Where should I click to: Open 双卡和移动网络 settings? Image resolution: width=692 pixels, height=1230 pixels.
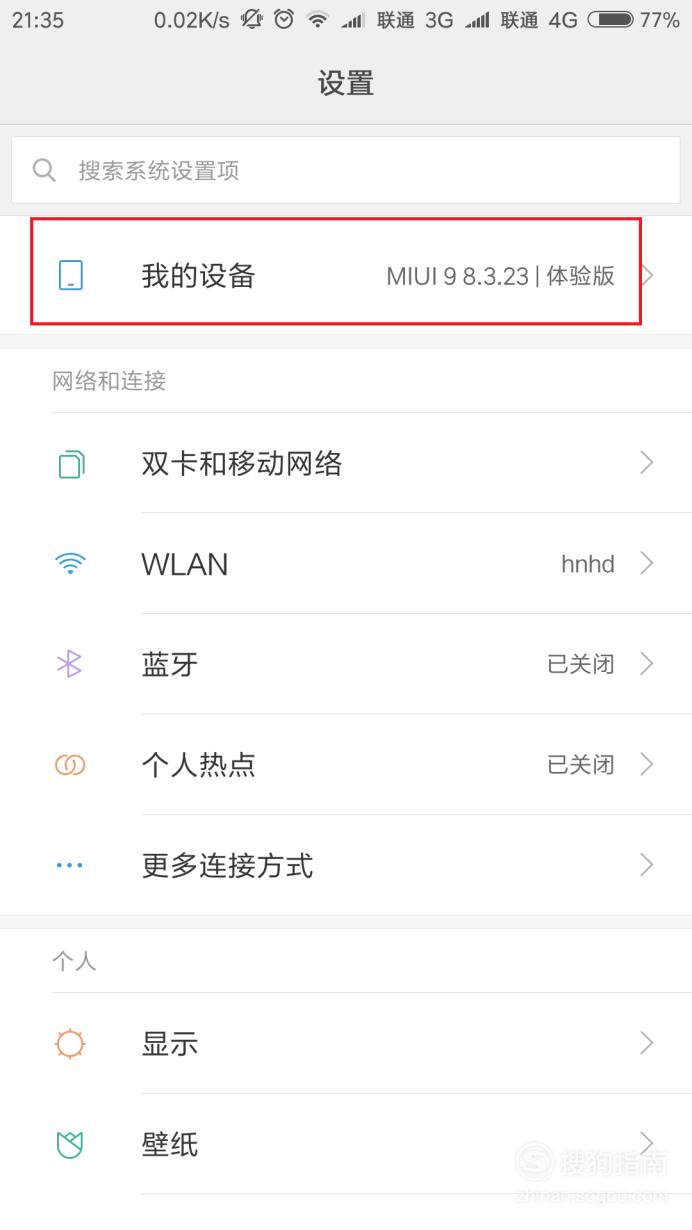(346, 463)
